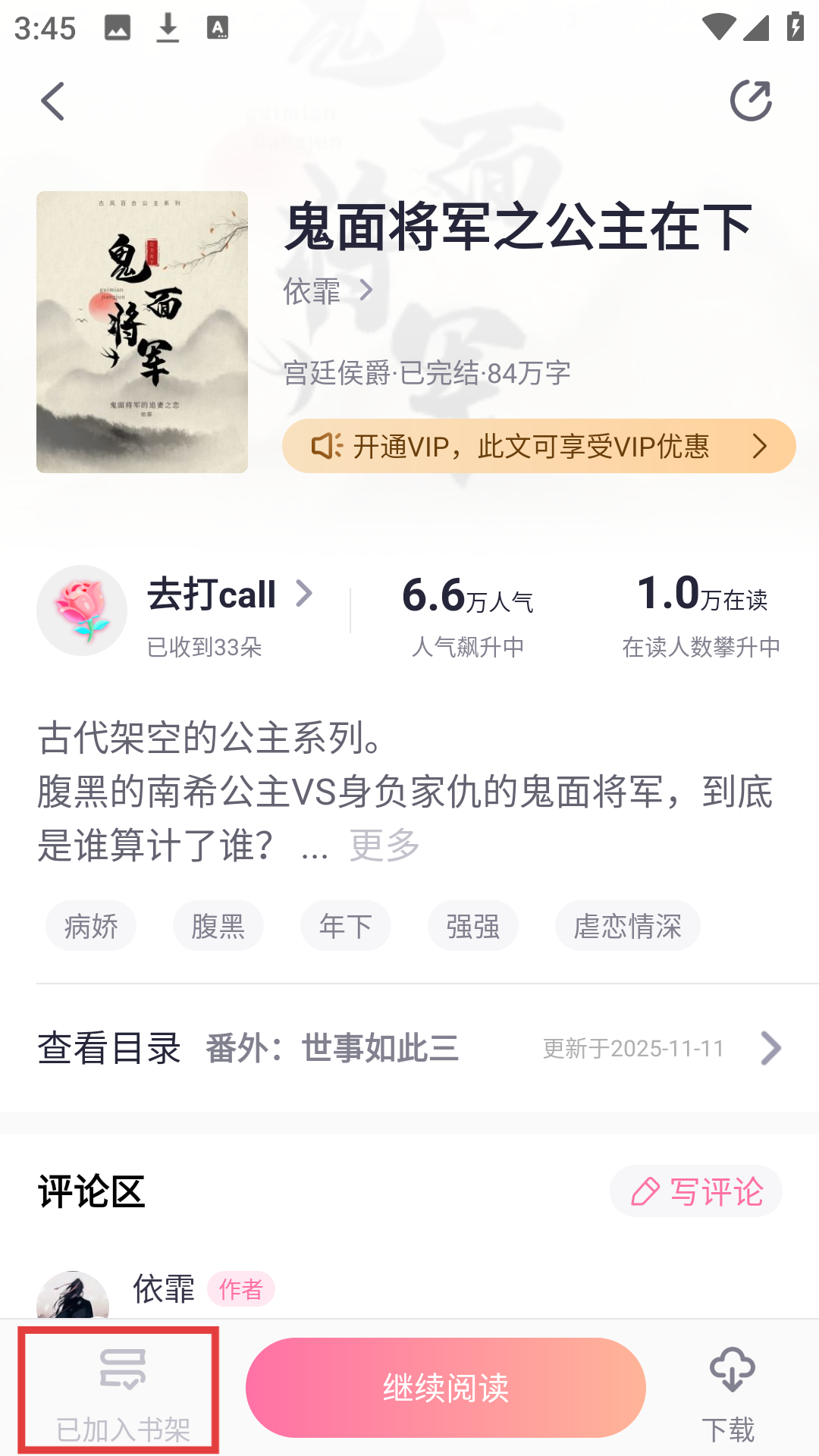The height and width of the screenshot is (1456, 819).
Task: Open the 查看目录 chapter list
Action: coord(409,1048)
